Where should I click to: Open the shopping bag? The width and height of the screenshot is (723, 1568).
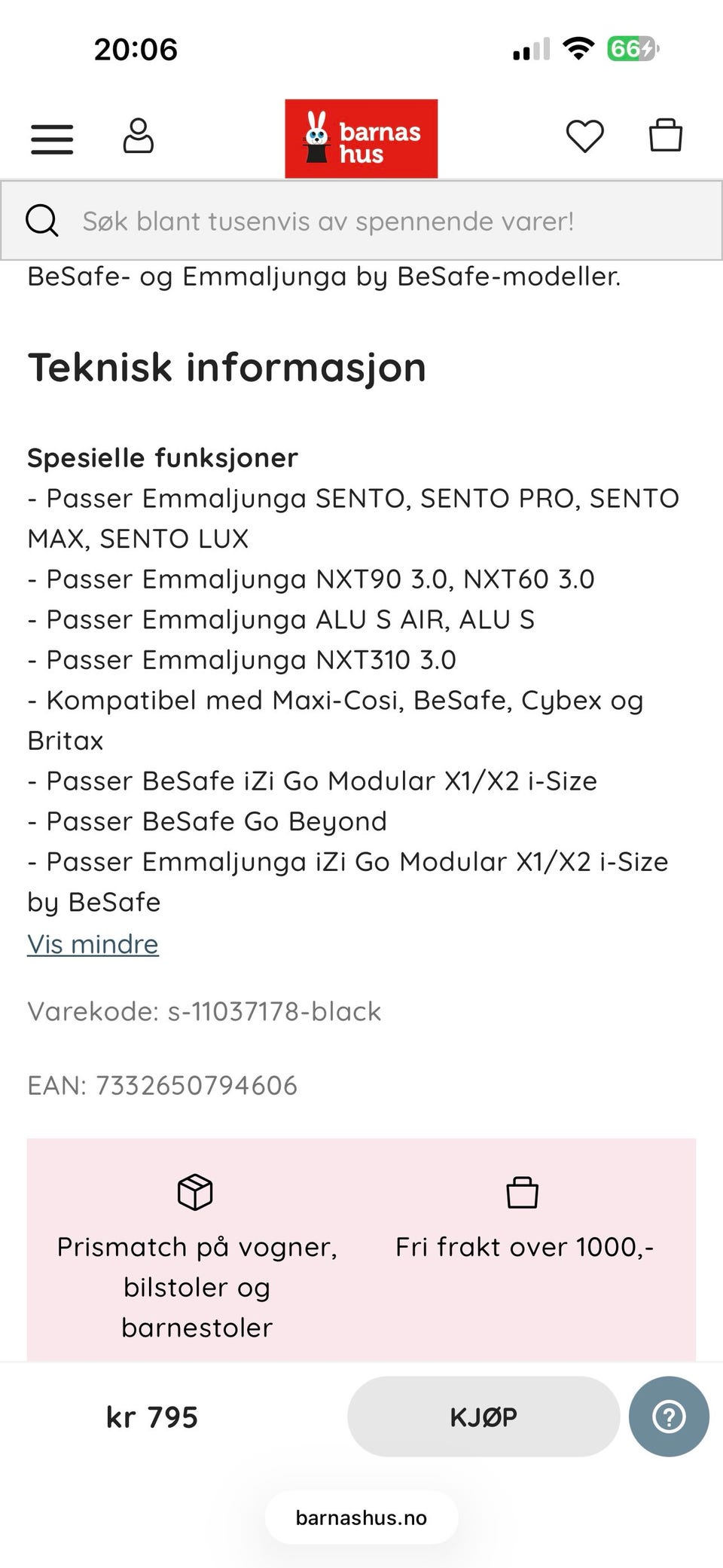(x=666, y=136)
